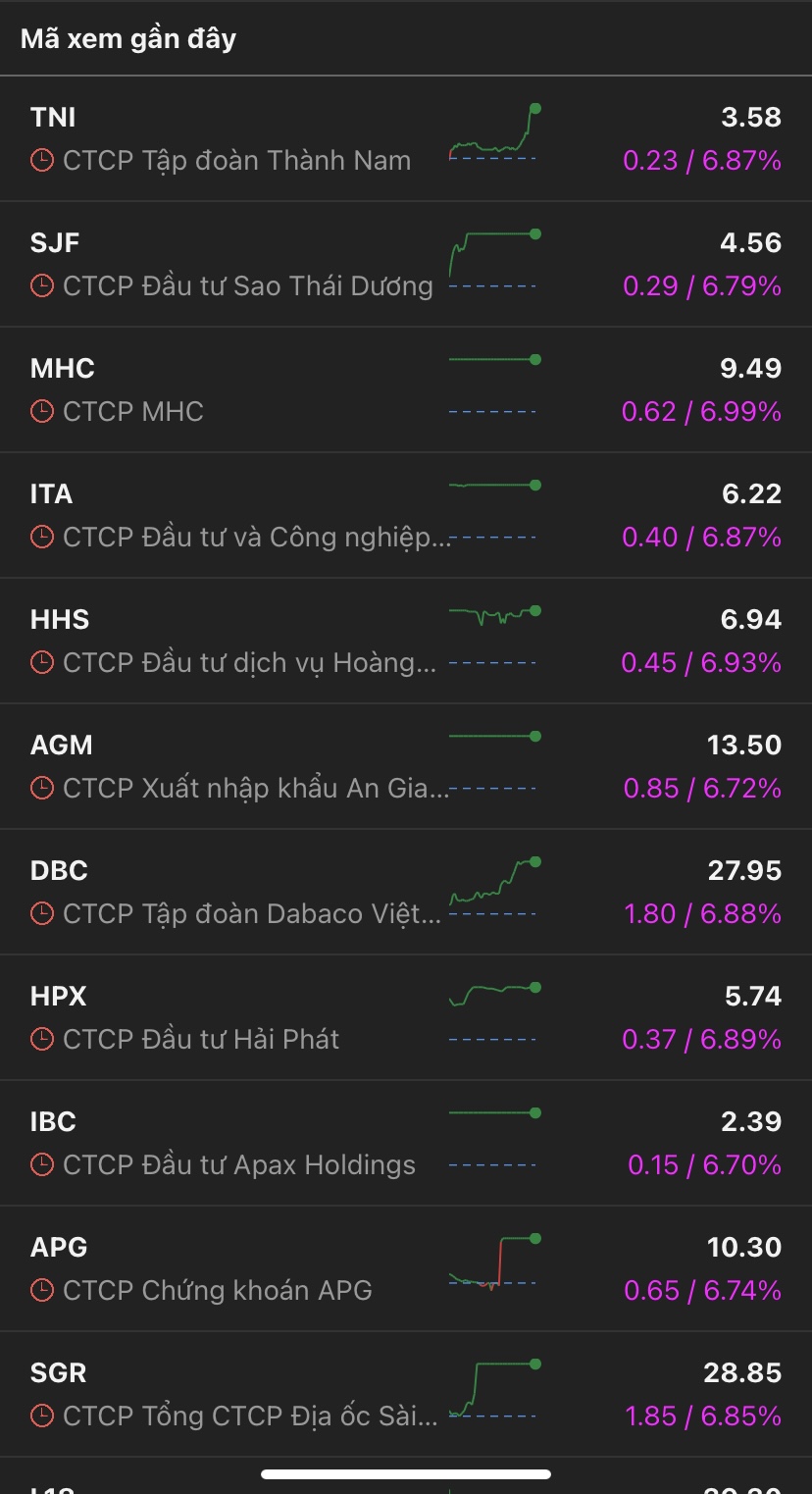The width and height of the screenshot is (812, 1494).
Task: Open HPX Hải Phát stock
Action: click(x=406, y=1017)
